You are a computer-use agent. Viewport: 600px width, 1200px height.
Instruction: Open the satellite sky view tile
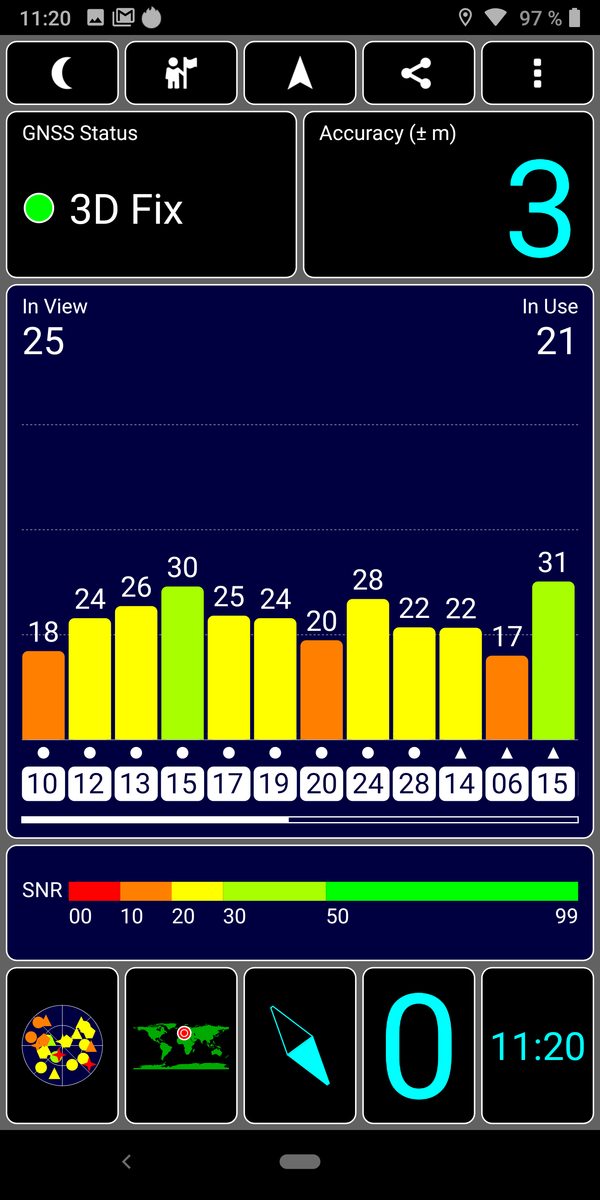point(62,1045)
